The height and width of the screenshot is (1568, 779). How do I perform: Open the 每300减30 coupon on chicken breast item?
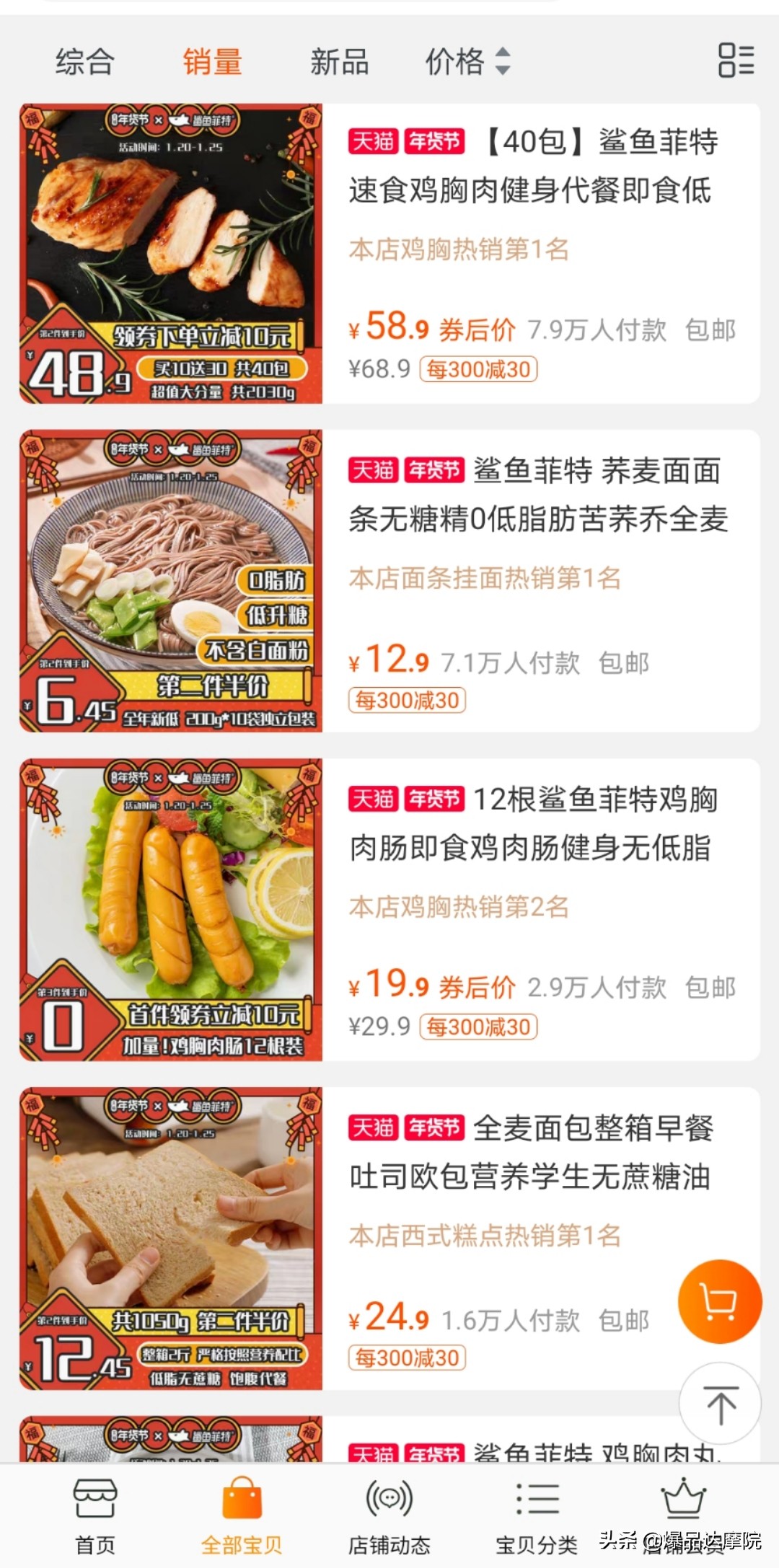(x=479, y=369)
